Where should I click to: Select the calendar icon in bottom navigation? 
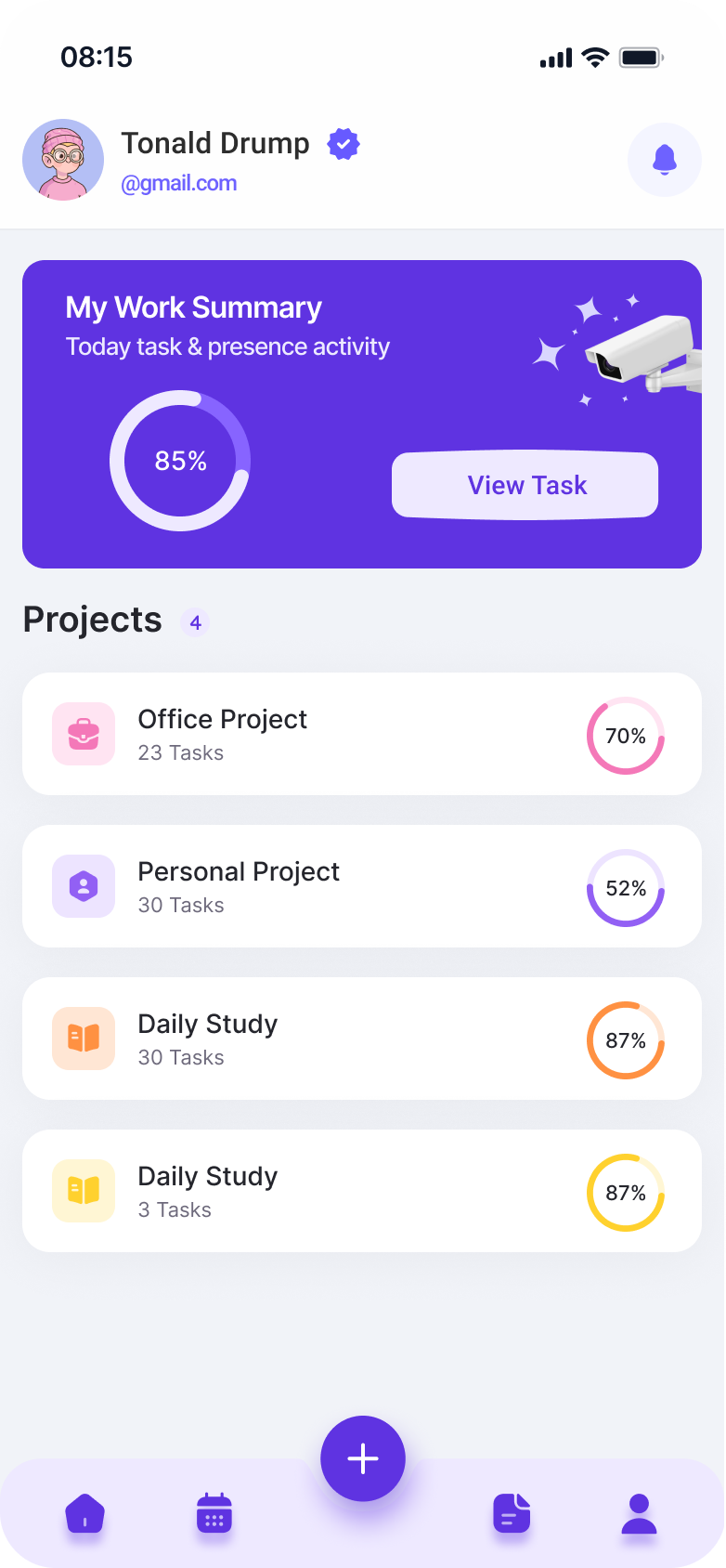click(x=214, y=1513)
